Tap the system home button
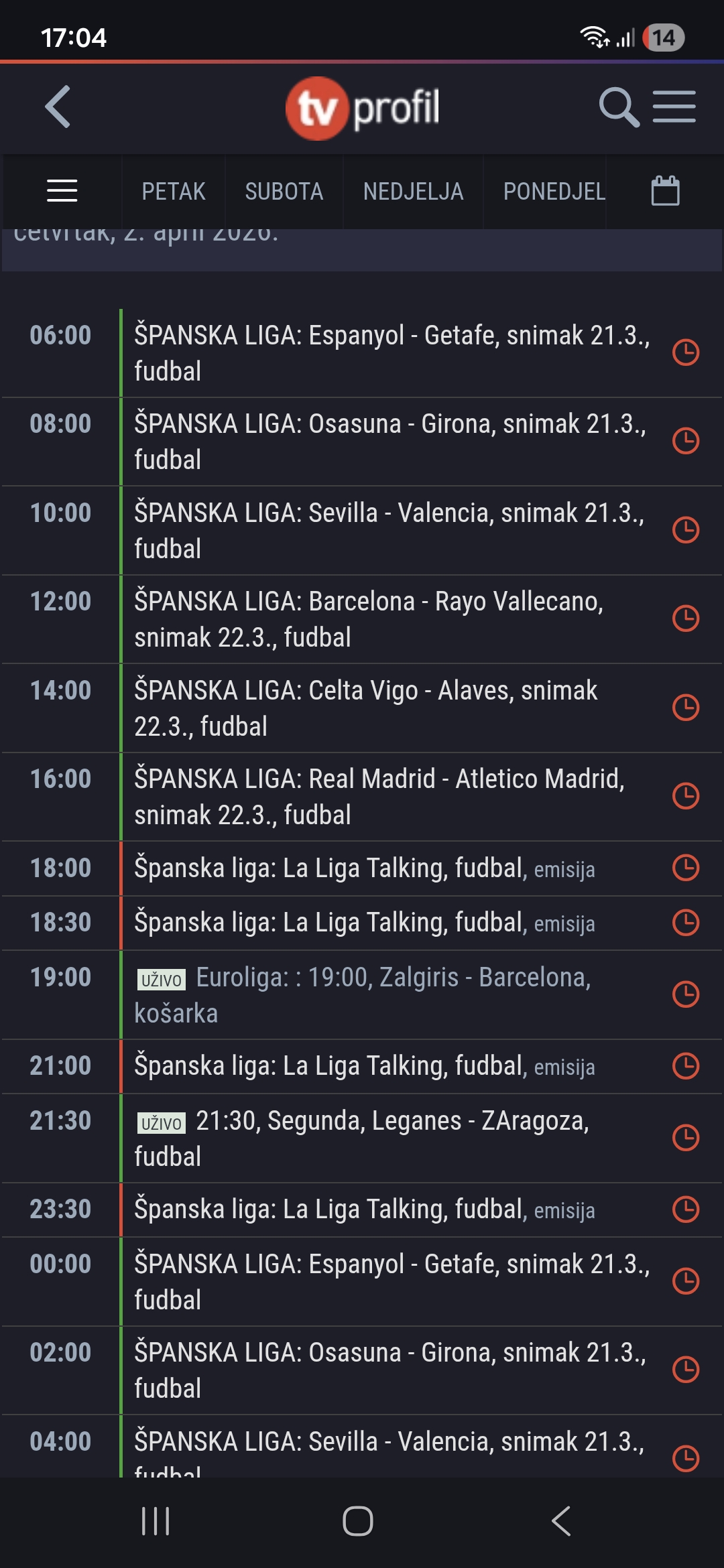The width and height of the screenshot is (724, 1568). pos(358,1521)
